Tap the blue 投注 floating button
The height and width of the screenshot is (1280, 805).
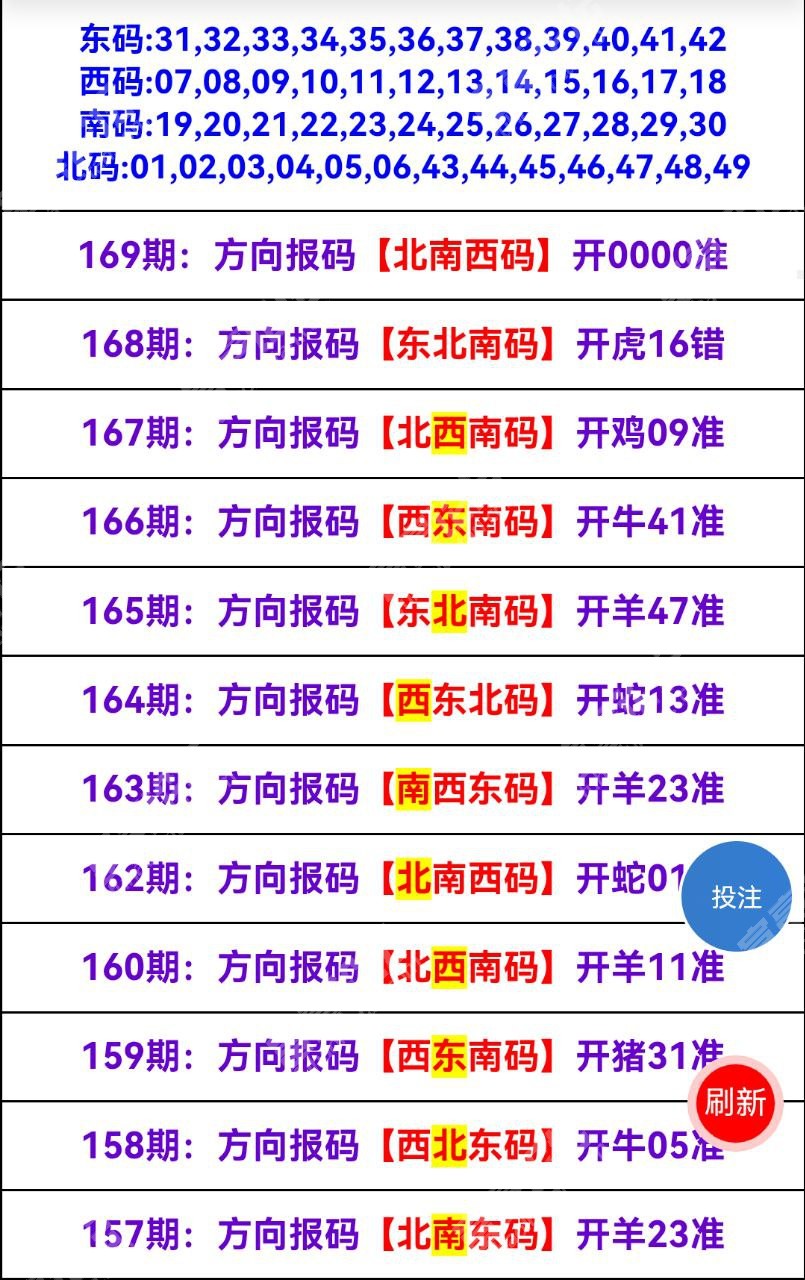coord(736,897)
